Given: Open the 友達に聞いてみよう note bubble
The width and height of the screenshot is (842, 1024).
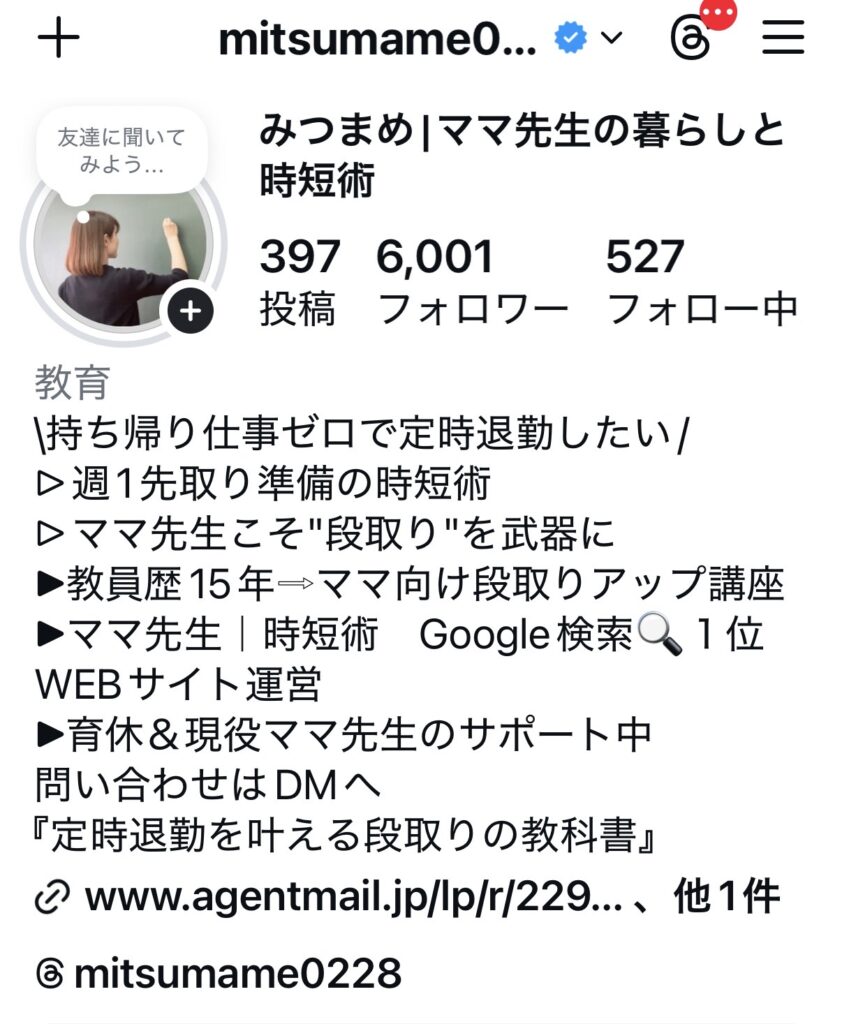Looking at the screenshot, I should click(x=121, y=150).
